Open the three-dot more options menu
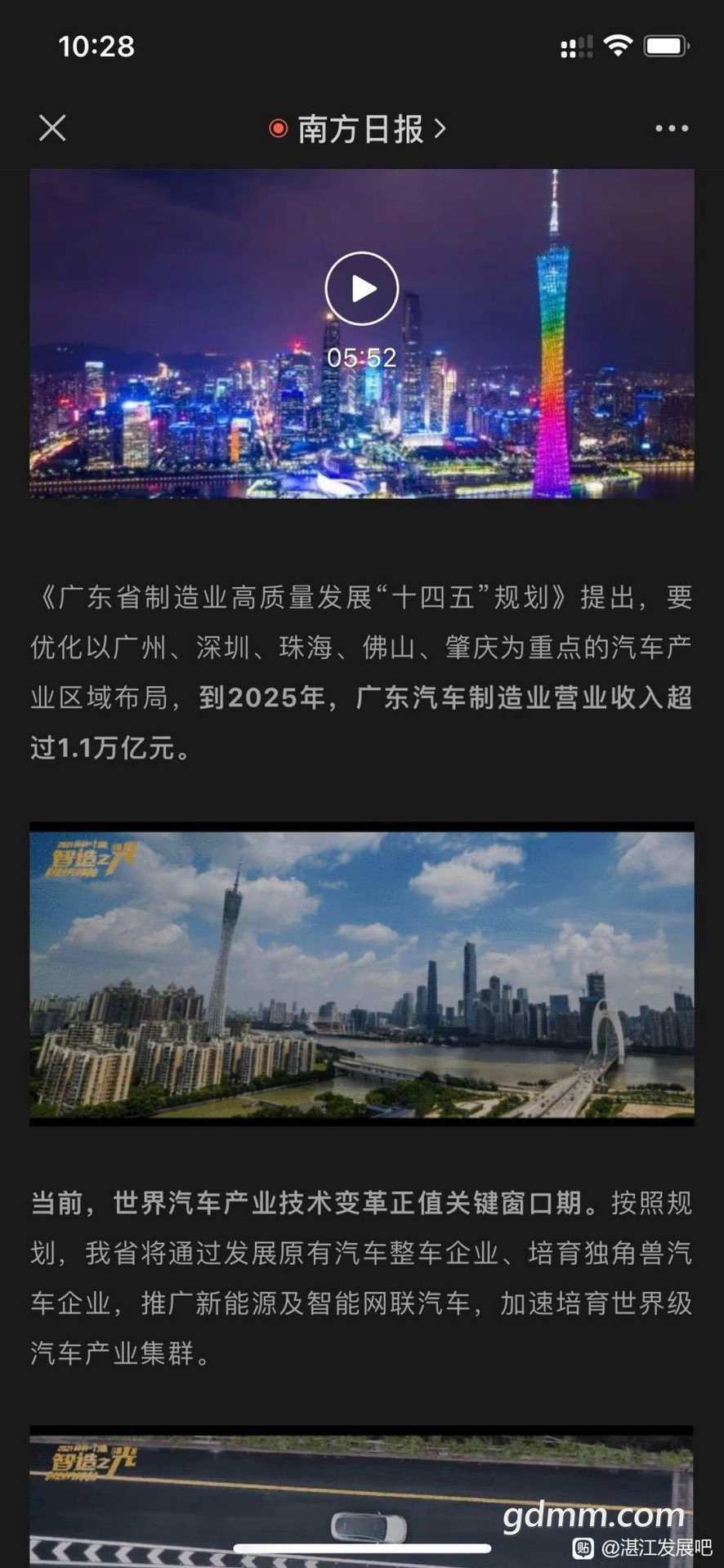 coord(671,128)
